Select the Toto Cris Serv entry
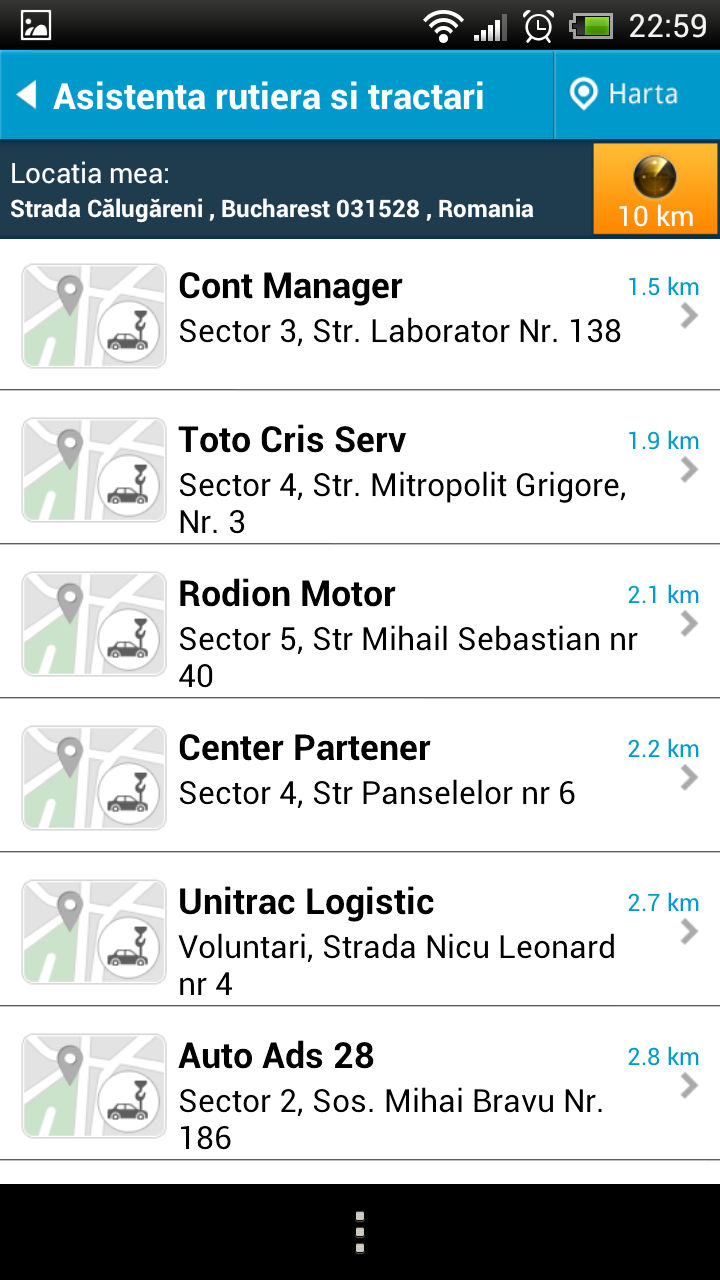 click(x=360, y=468)
